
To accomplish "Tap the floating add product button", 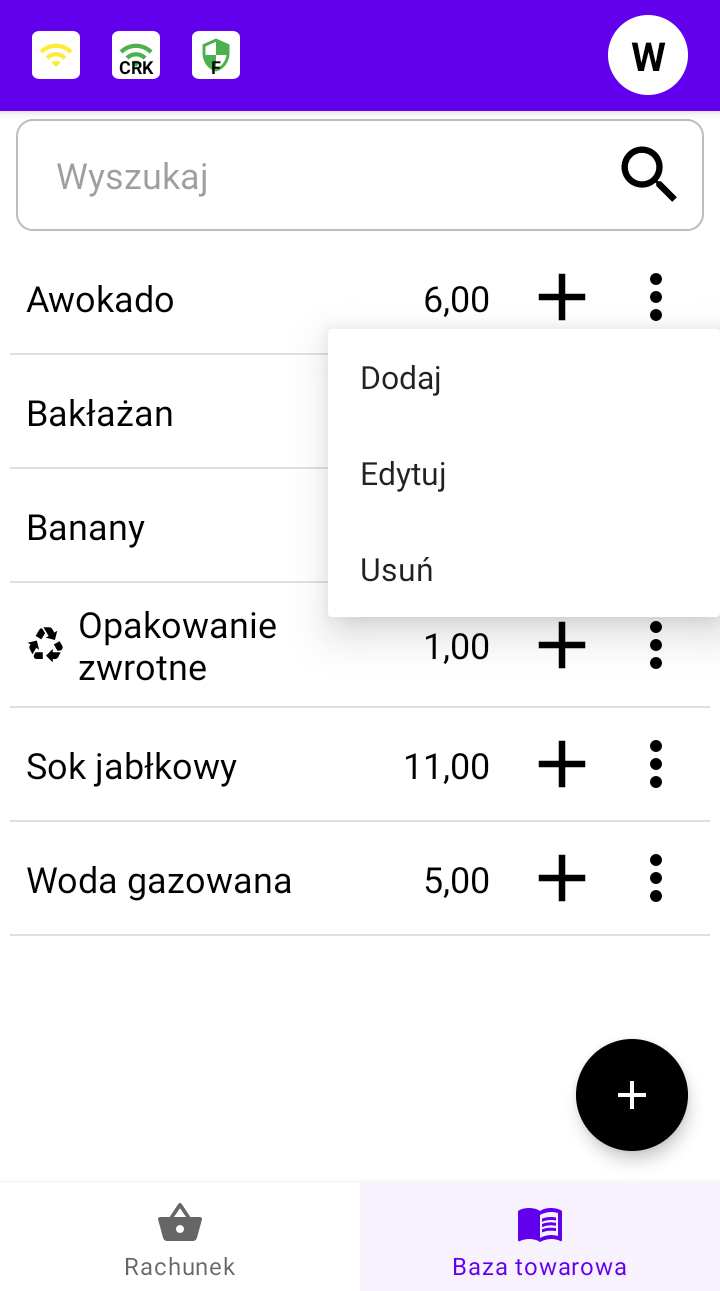I will point(632,1095).
